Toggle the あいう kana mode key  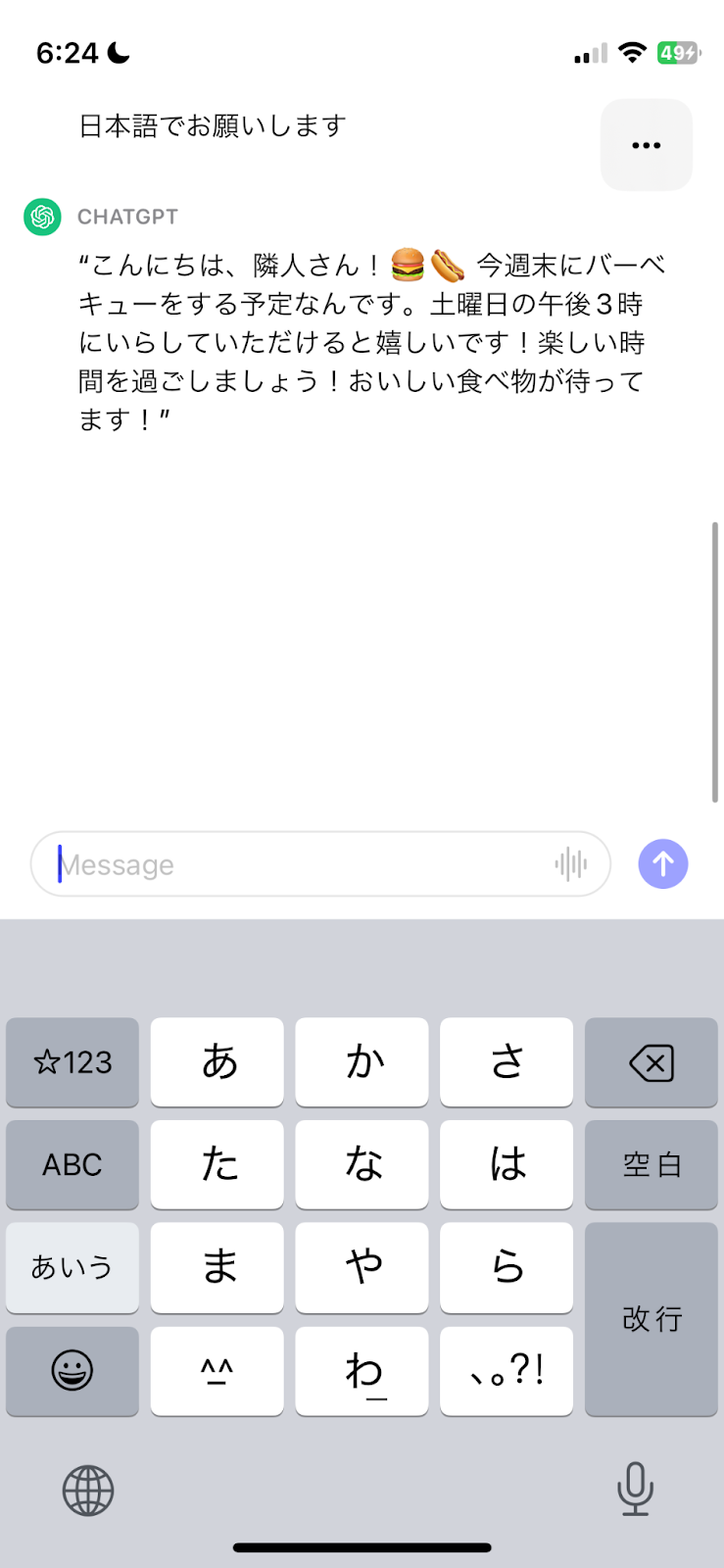coord(72,1268)
